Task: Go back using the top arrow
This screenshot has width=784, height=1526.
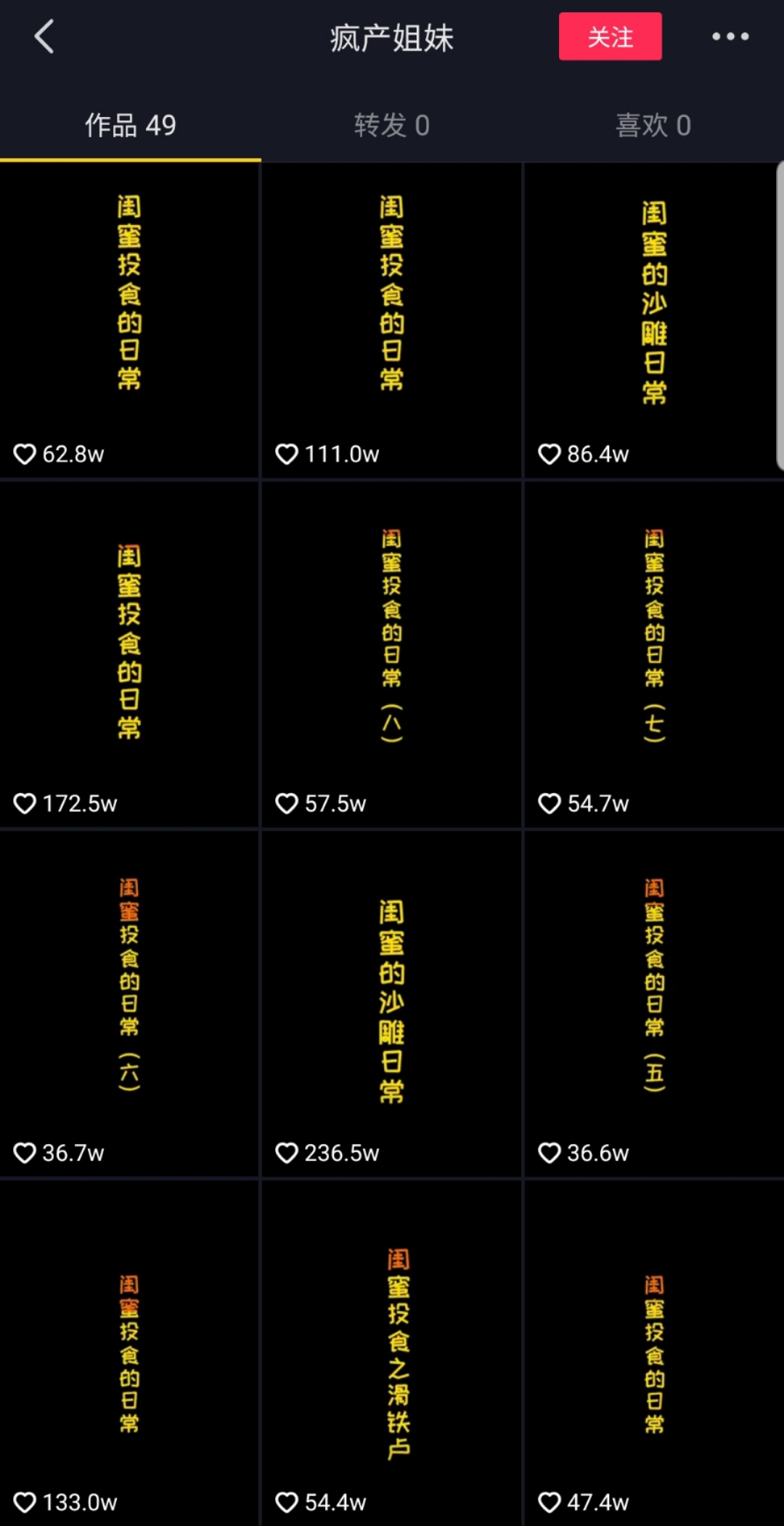Action: click(44, 36)
